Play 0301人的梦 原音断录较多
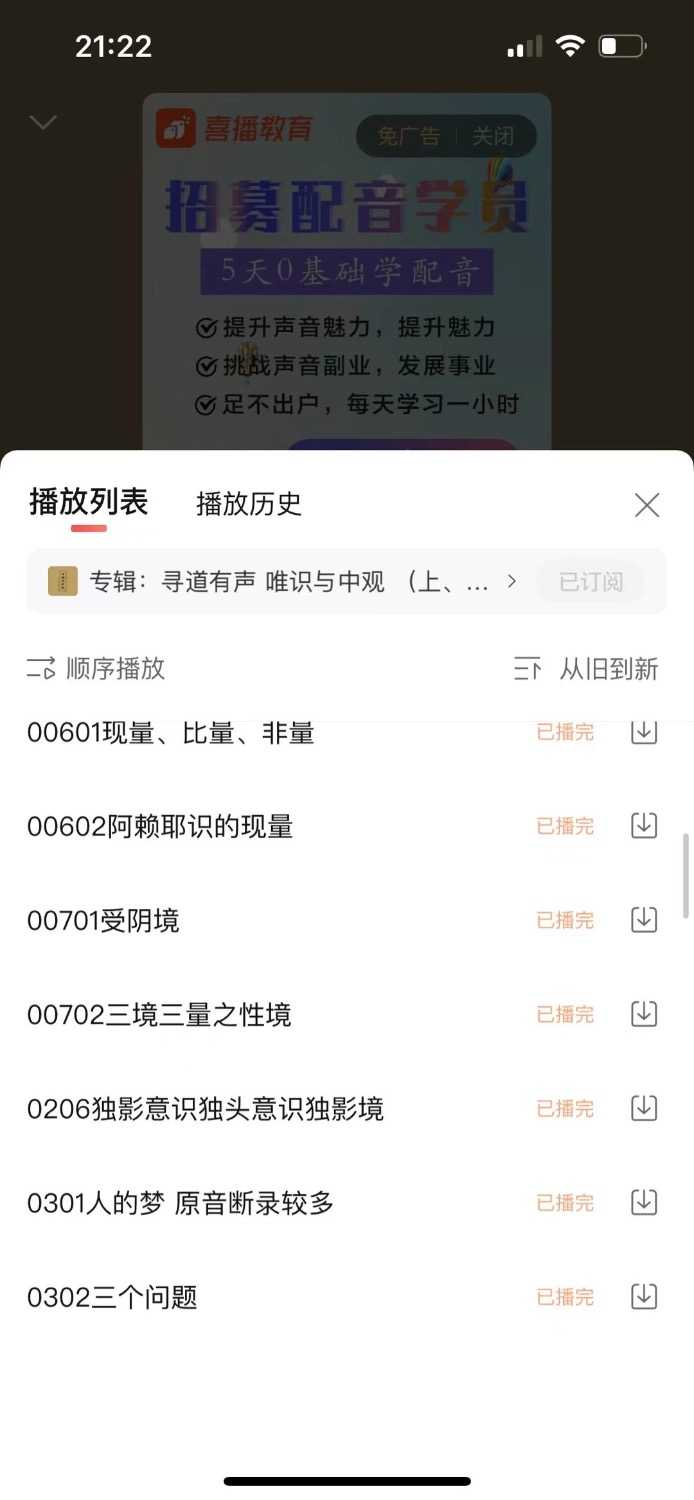The width and height of the screenshot is (694, 1500). pyautogui.click(x=181, y=1203)
